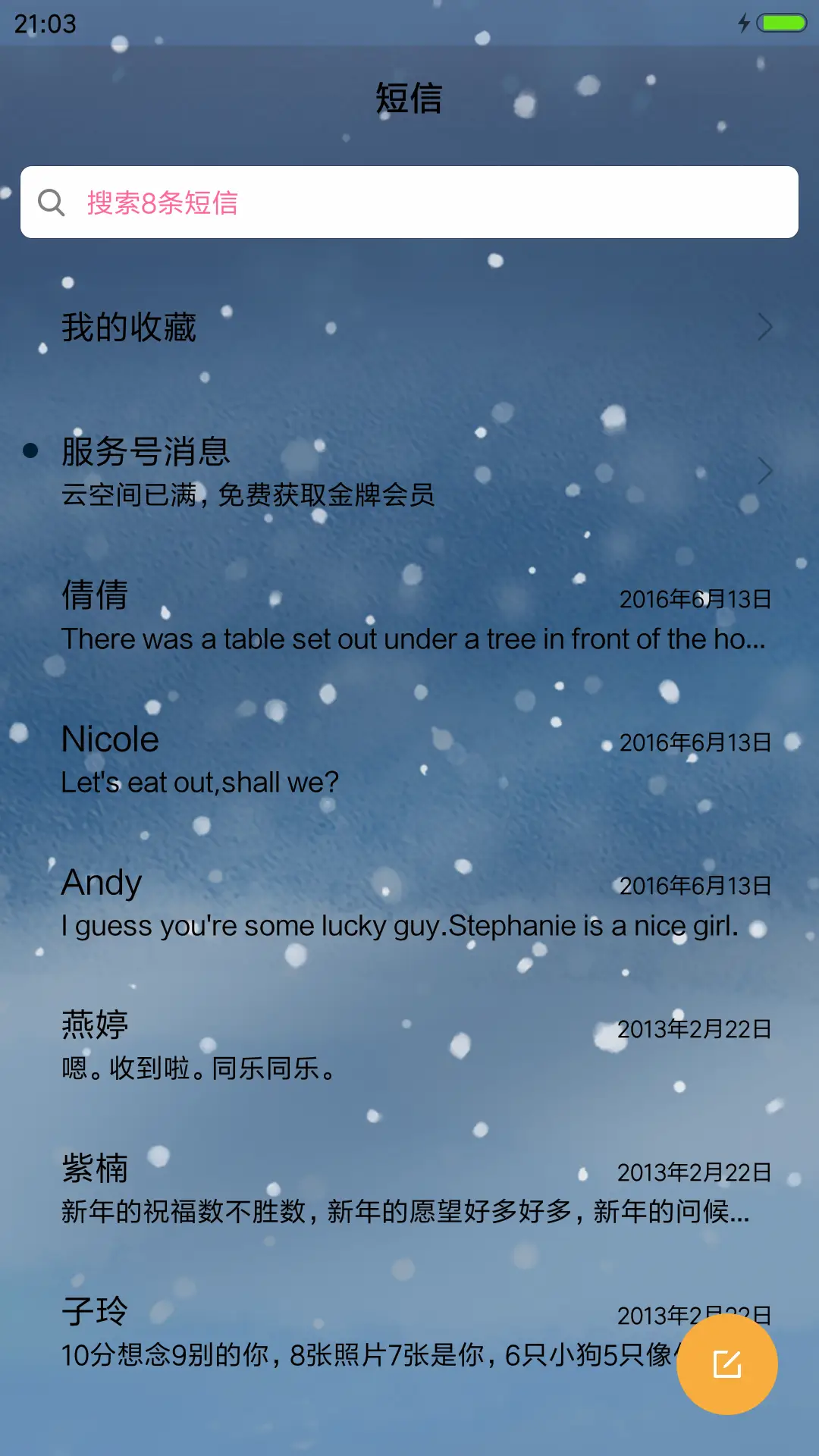Tap the date 2016年6月13日 beside 倩倩
819x1456 pixels.
pyautogui.click(x=695, y=600)
